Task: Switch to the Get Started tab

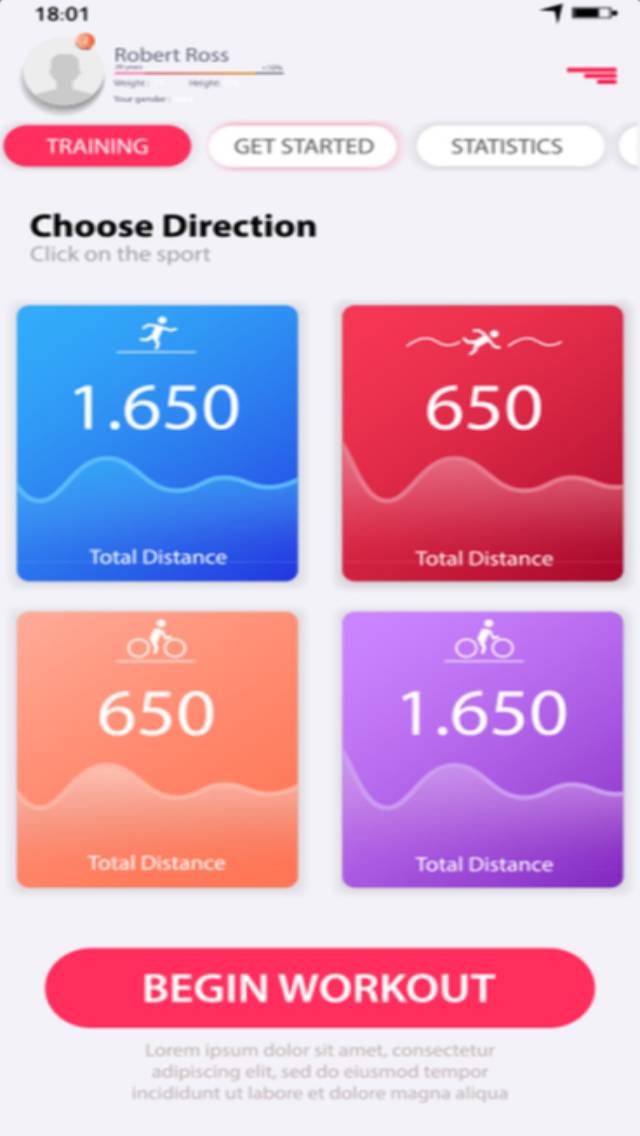Action: click(303, 146)
